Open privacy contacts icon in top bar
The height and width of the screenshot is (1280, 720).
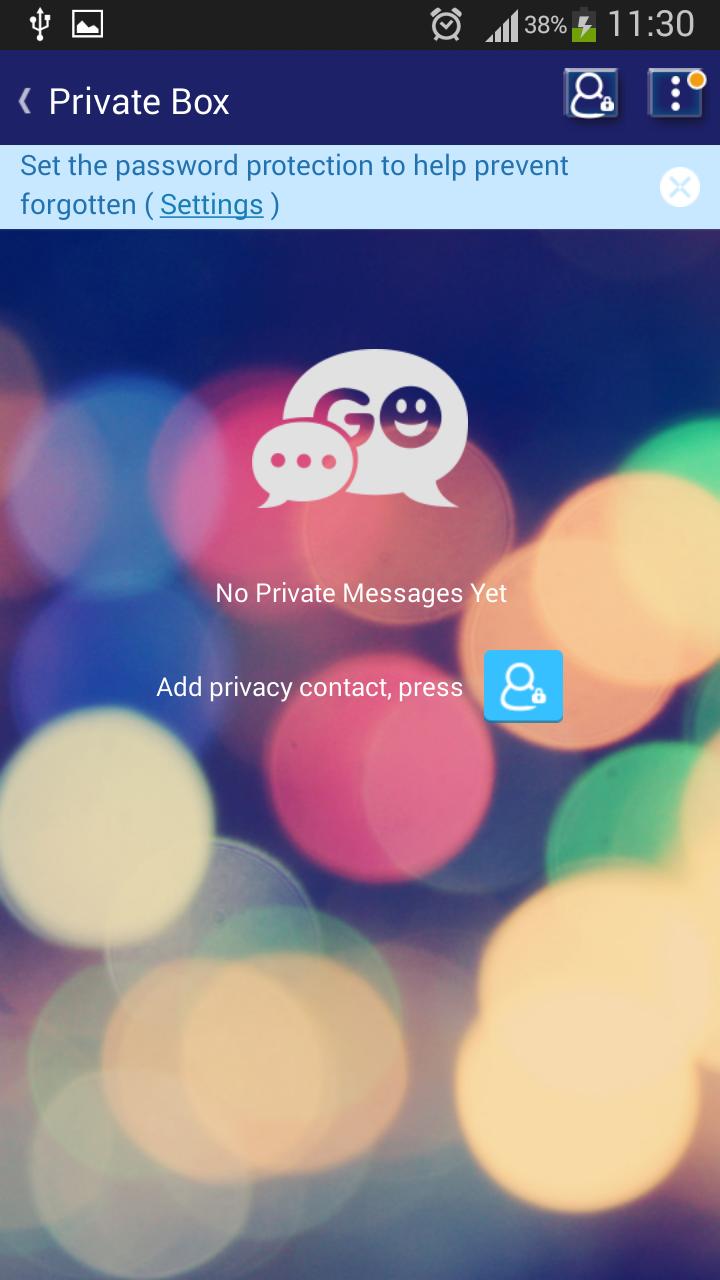click(x=591, y=95)
